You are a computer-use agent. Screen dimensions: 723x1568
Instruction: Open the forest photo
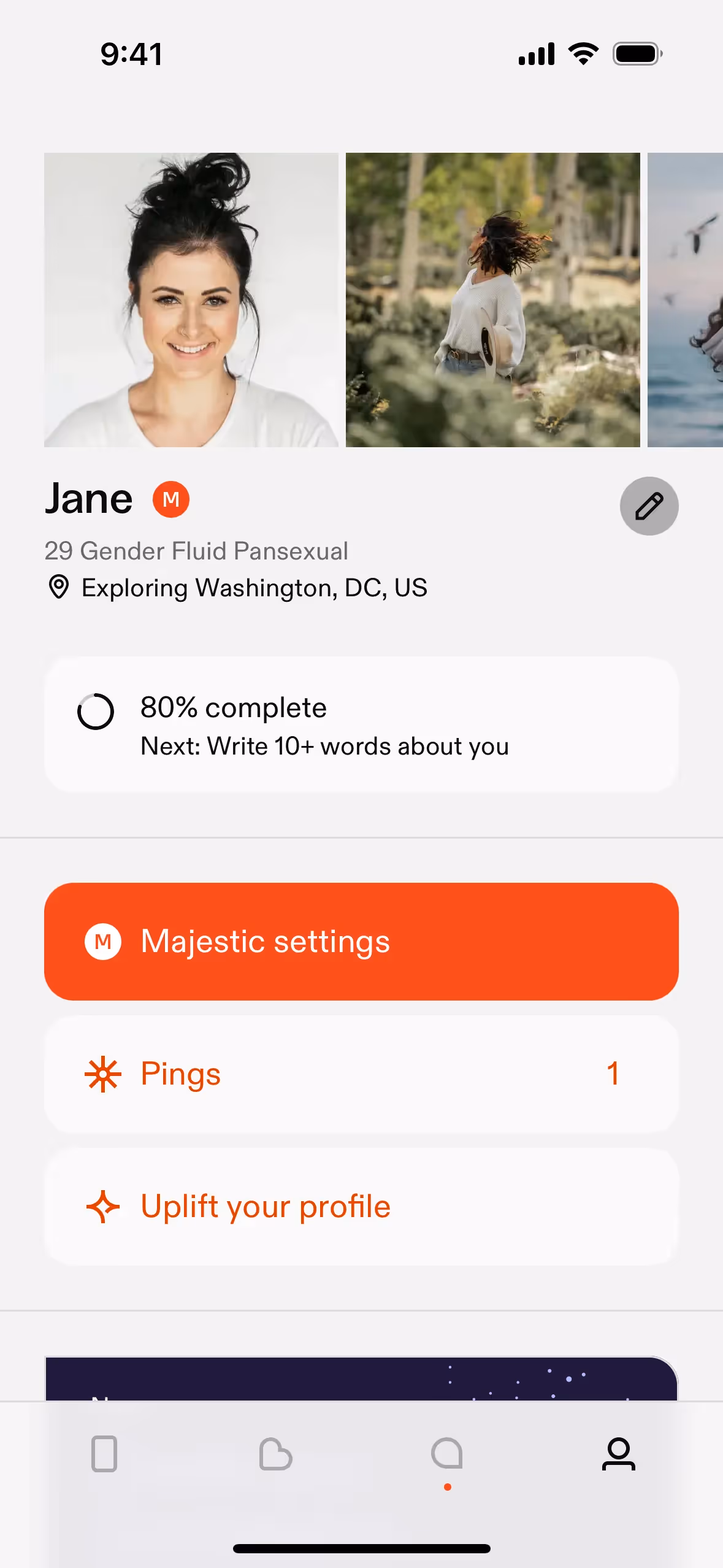[492, 299]
